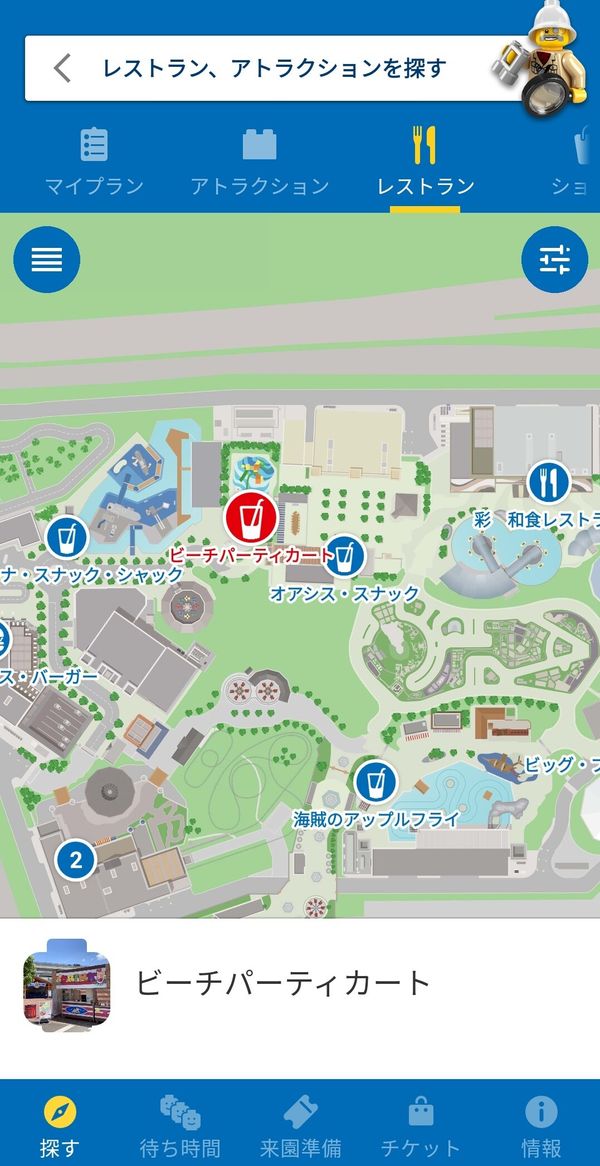Switch to the マイプラン tab

[x=94, y=162]
